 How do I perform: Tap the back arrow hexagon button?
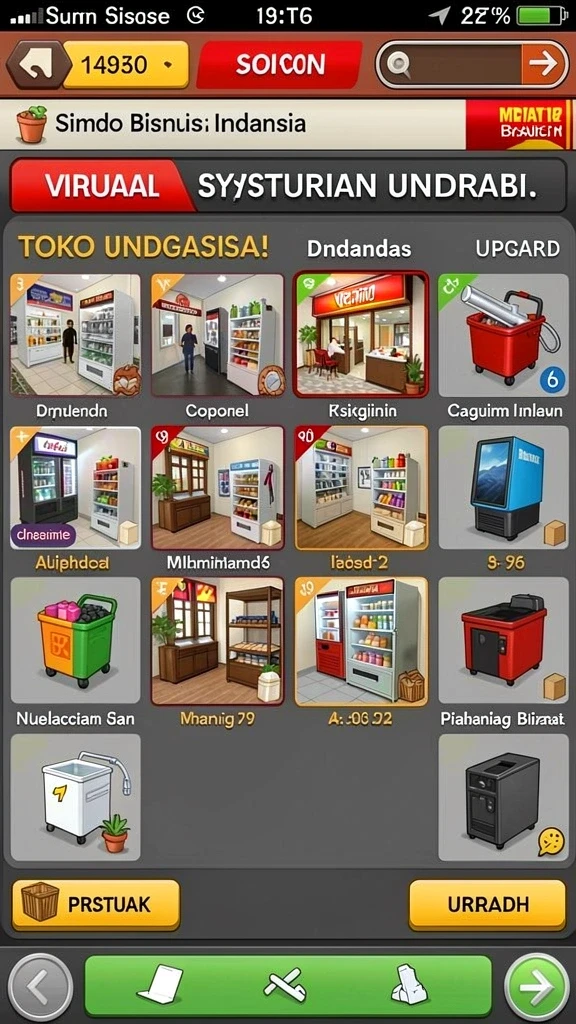point(36,64)
